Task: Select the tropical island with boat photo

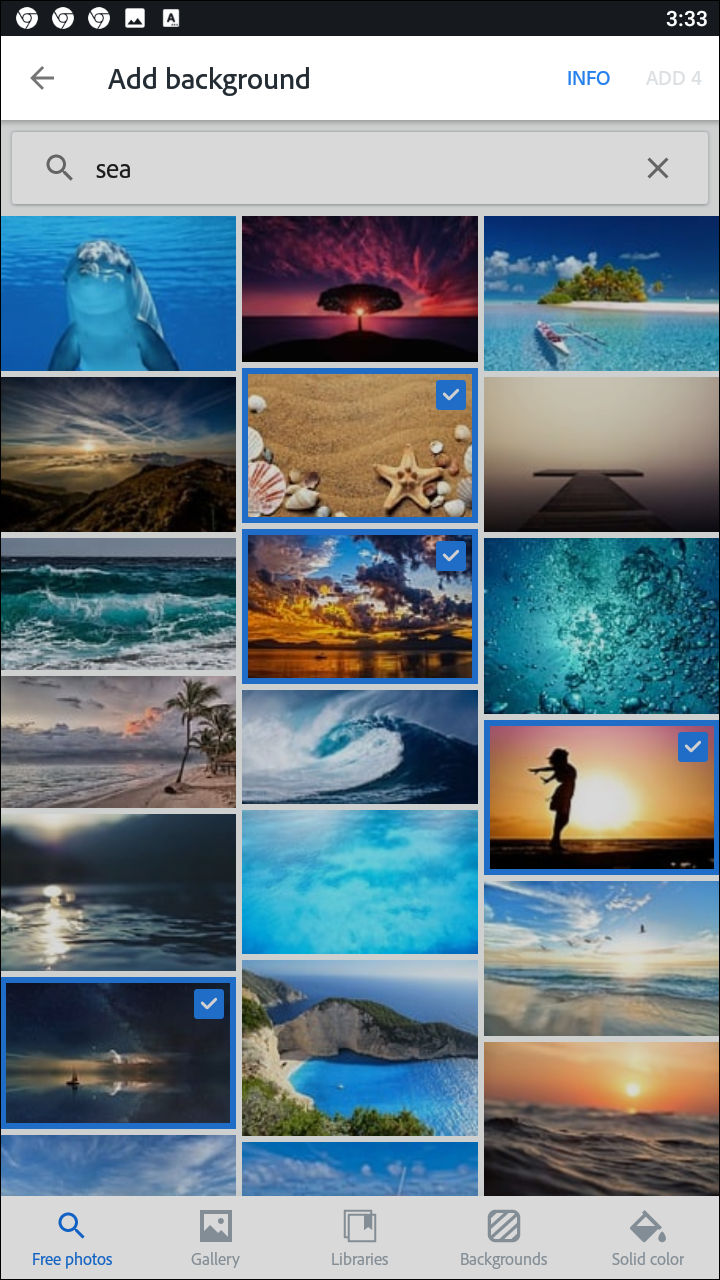Action: tap(601, 293)
